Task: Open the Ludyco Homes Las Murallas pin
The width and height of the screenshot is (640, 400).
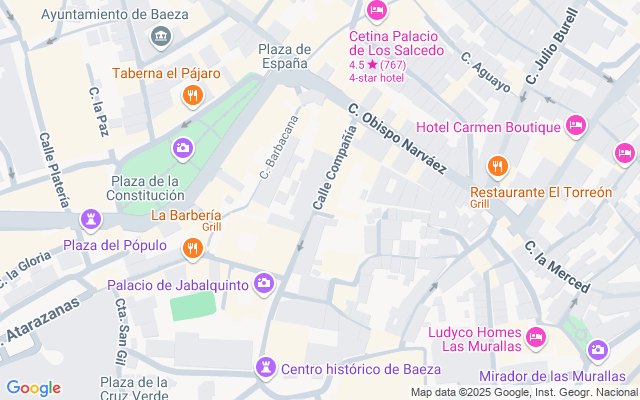Action: pos(536,337)
